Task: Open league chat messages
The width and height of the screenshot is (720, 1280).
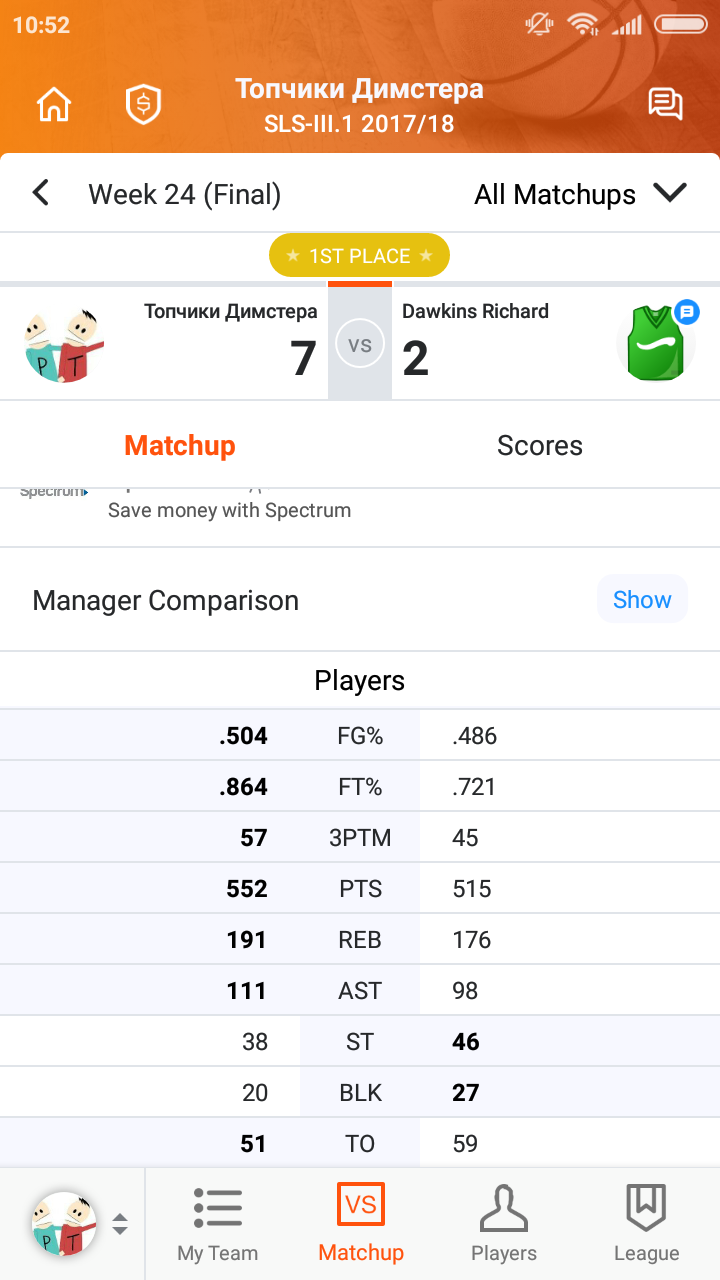Action: (665, 104)
